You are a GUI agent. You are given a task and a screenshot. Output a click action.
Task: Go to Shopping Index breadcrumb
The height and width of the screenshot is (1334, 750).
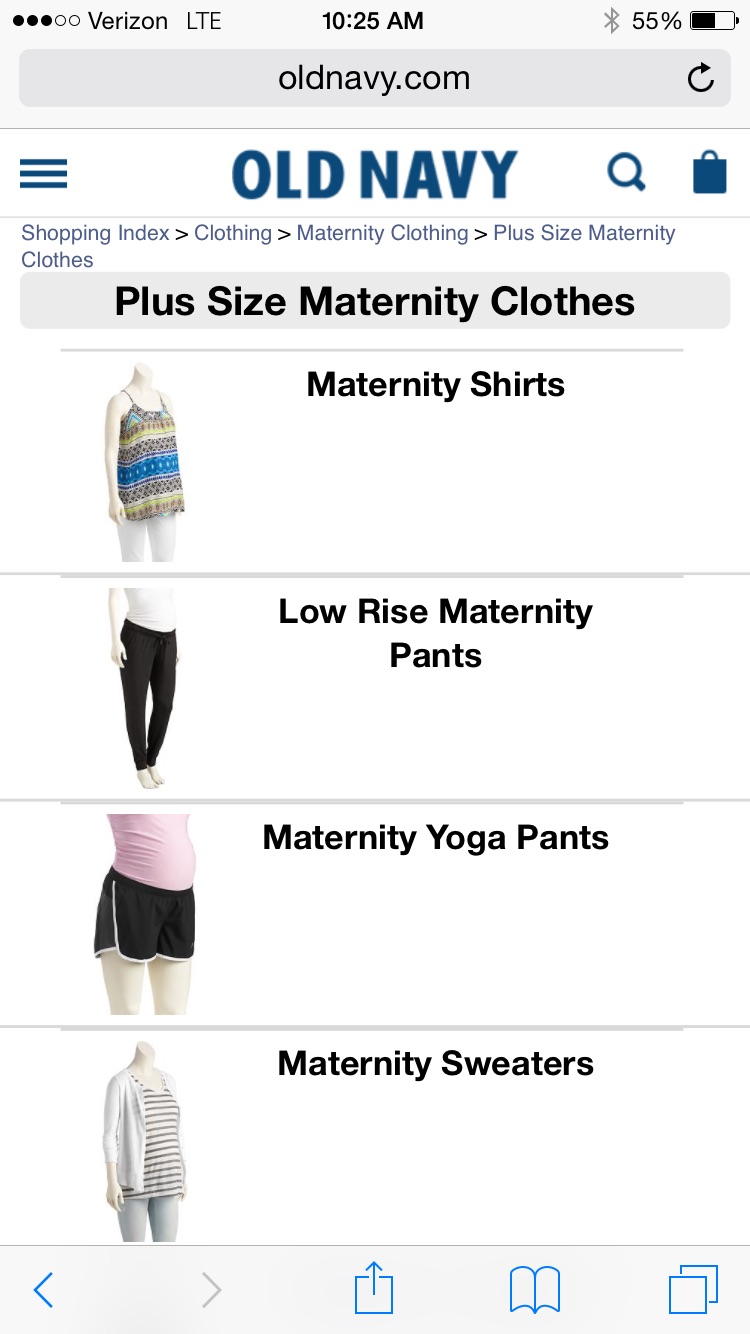pos(95,233)
